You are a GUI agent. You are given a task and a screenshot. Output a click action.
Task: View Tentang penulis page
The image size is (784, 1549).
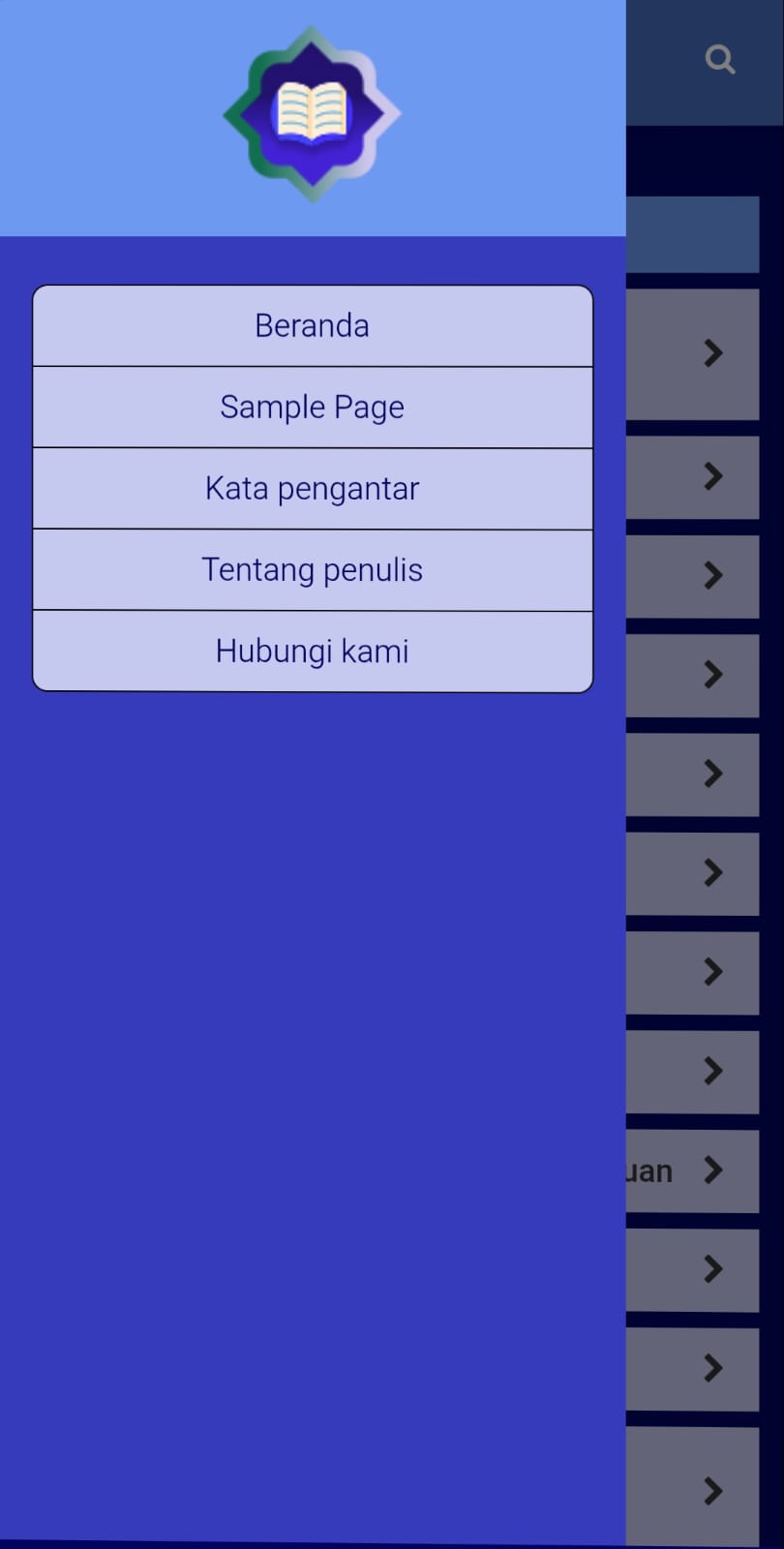[312, 570]
